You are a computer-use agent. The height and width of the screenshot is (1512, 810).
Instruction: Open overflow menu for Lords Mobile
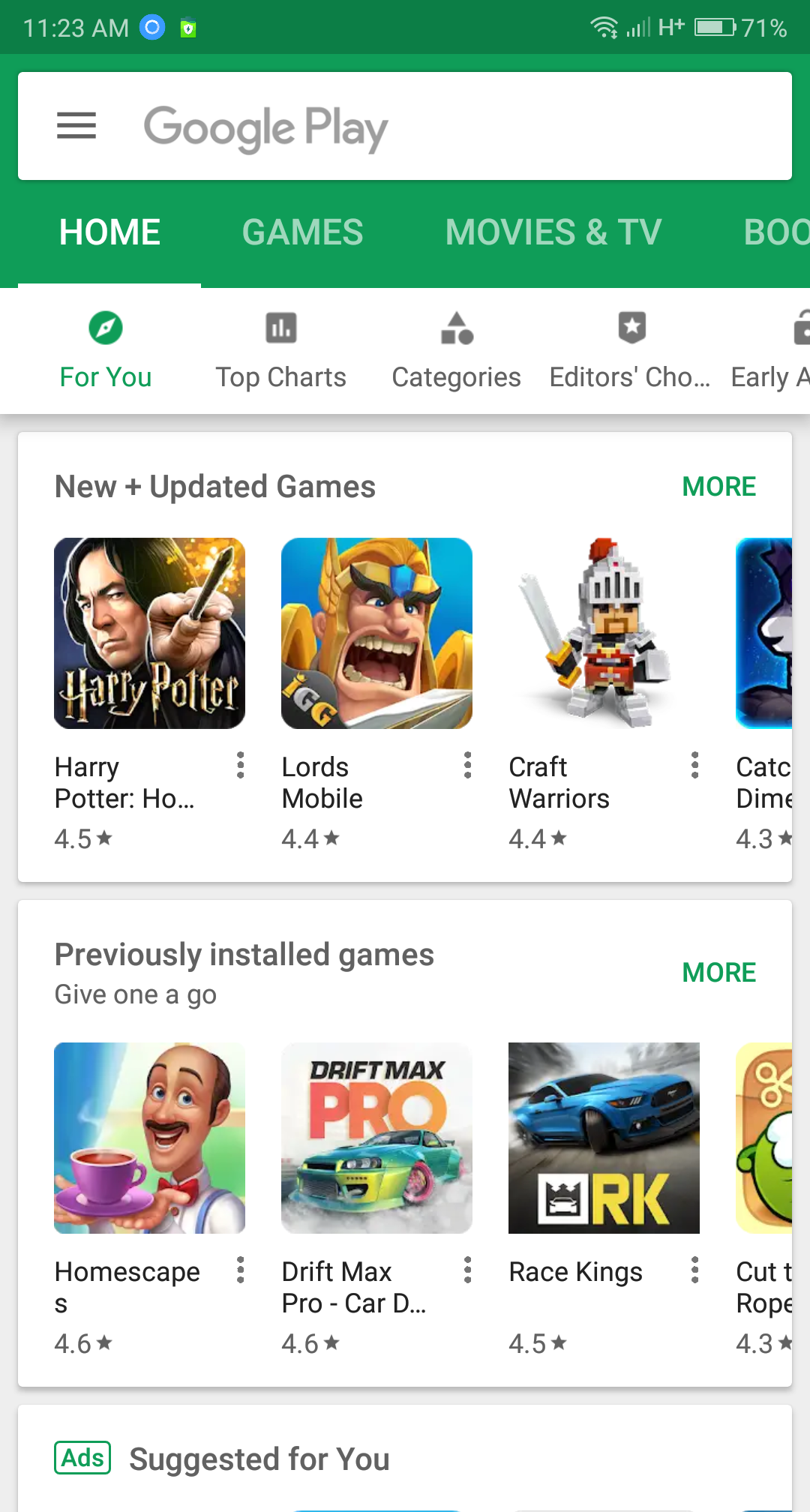click(467, 765)
